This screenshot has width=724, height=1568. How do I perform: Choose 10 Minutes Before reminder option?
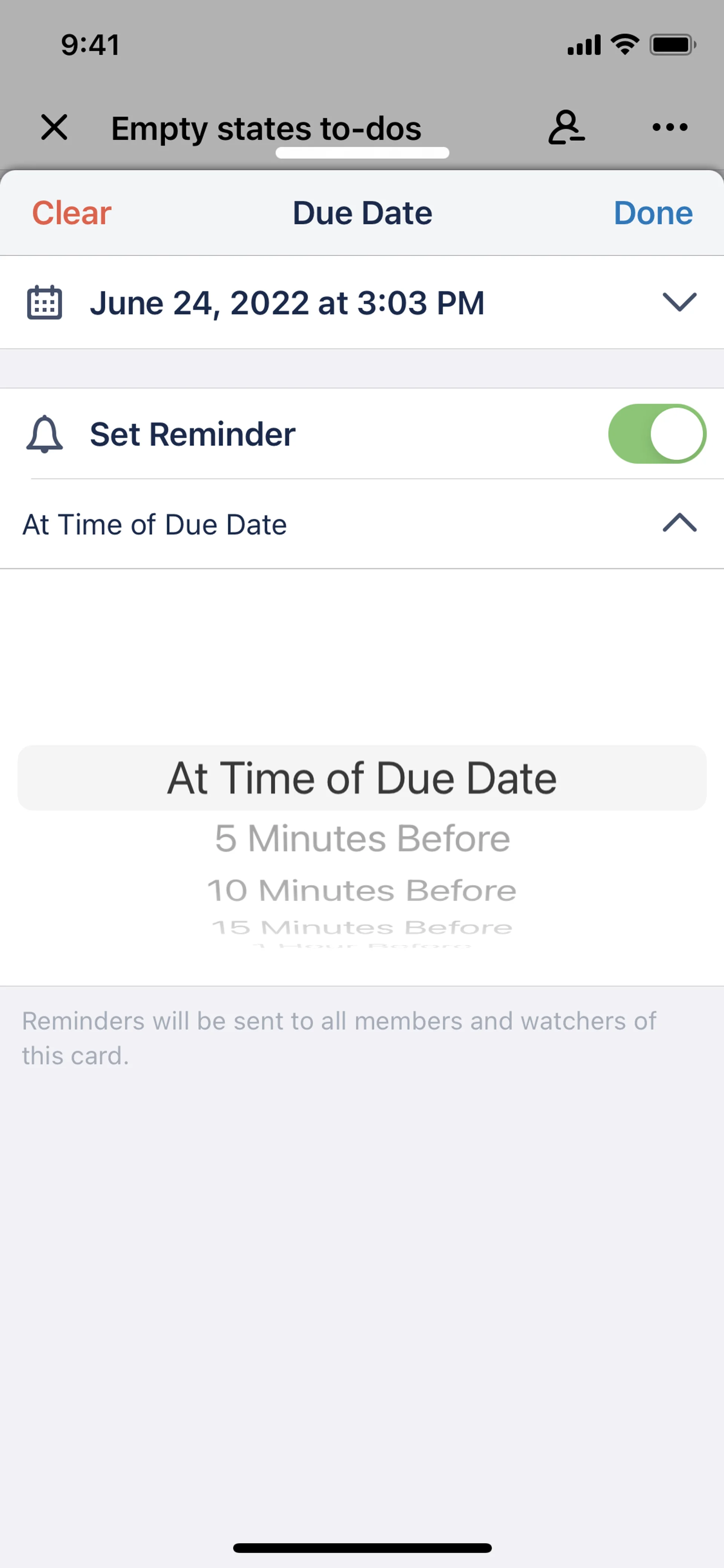pos(362,891)
